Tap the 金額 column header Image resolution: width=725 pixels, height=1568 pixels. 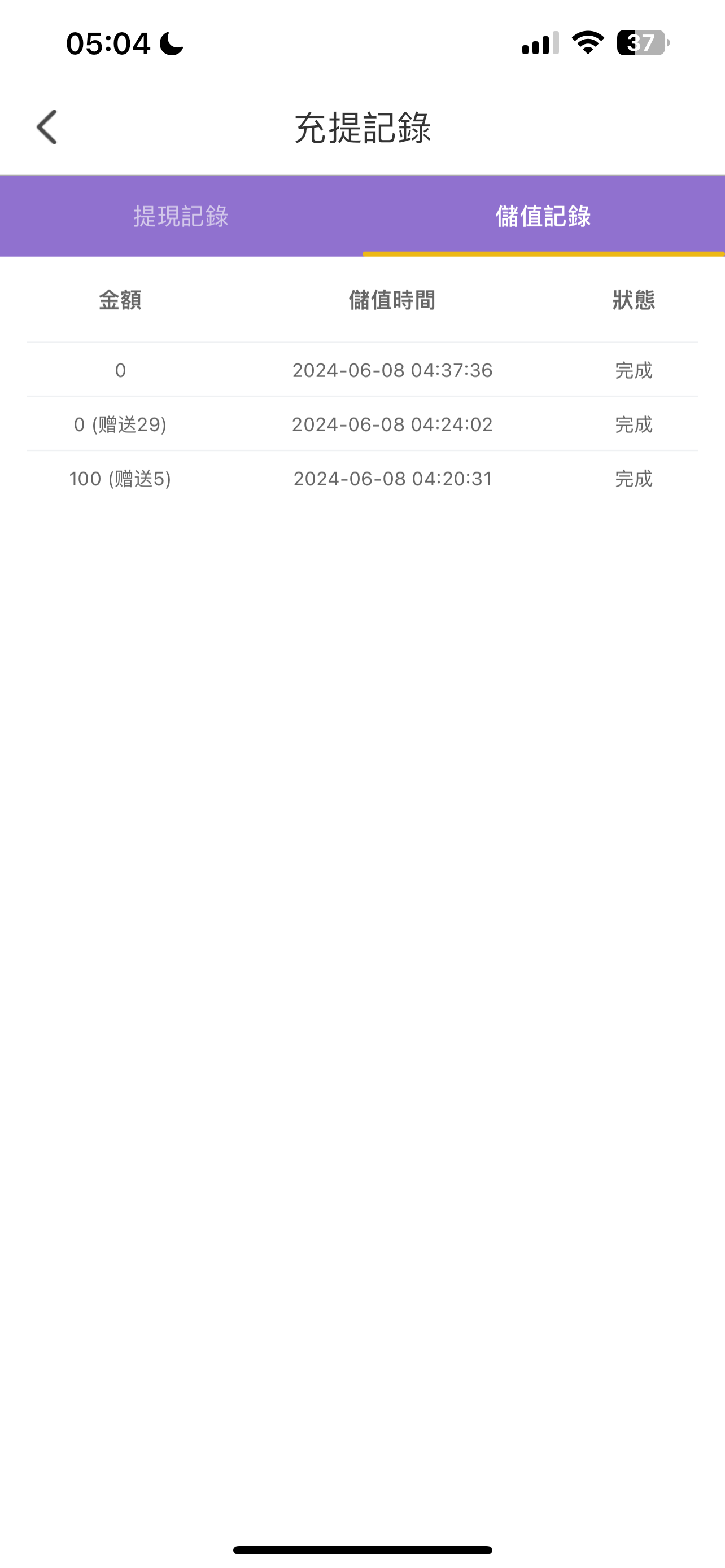pos(120,301)
